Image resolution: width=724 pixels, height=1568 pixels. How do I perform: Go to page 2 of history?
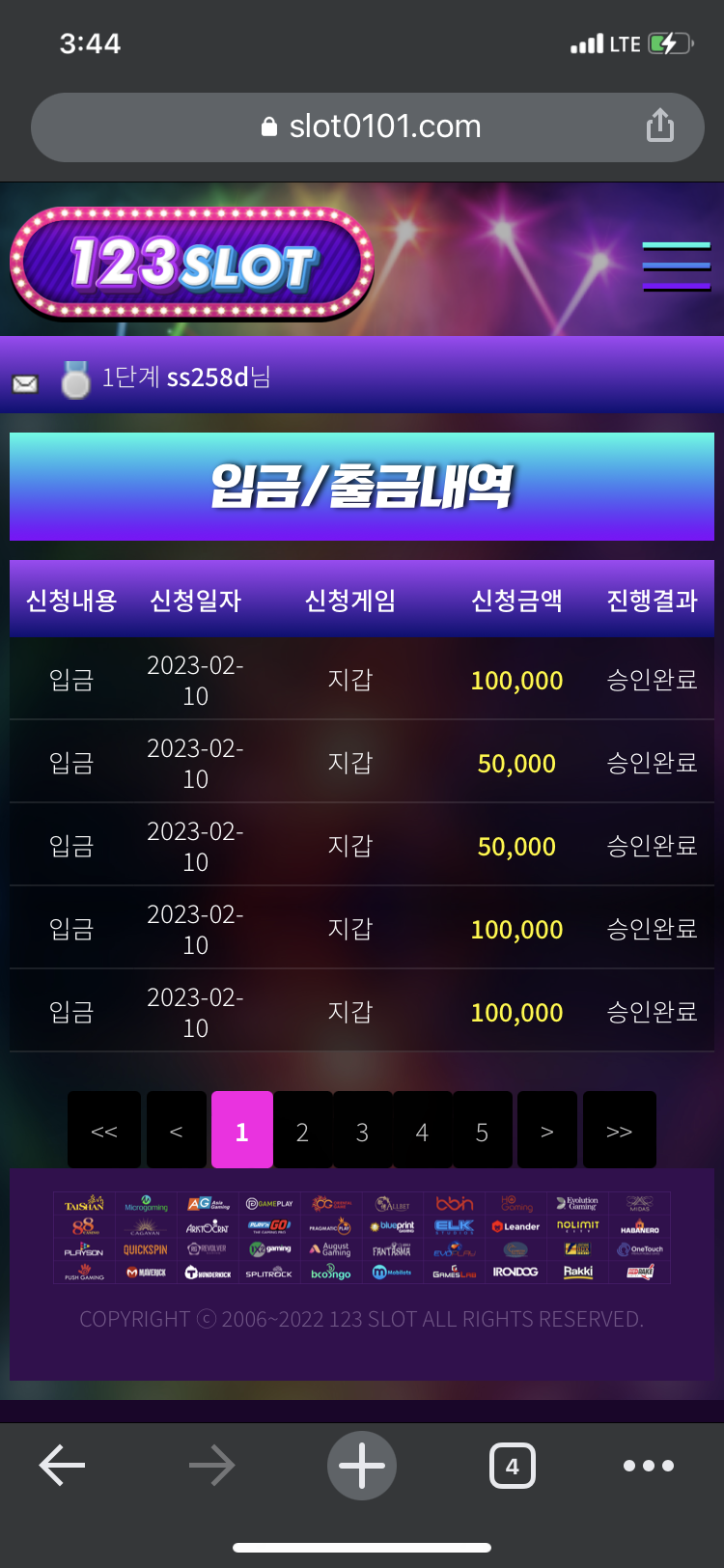click(302, 1132)
